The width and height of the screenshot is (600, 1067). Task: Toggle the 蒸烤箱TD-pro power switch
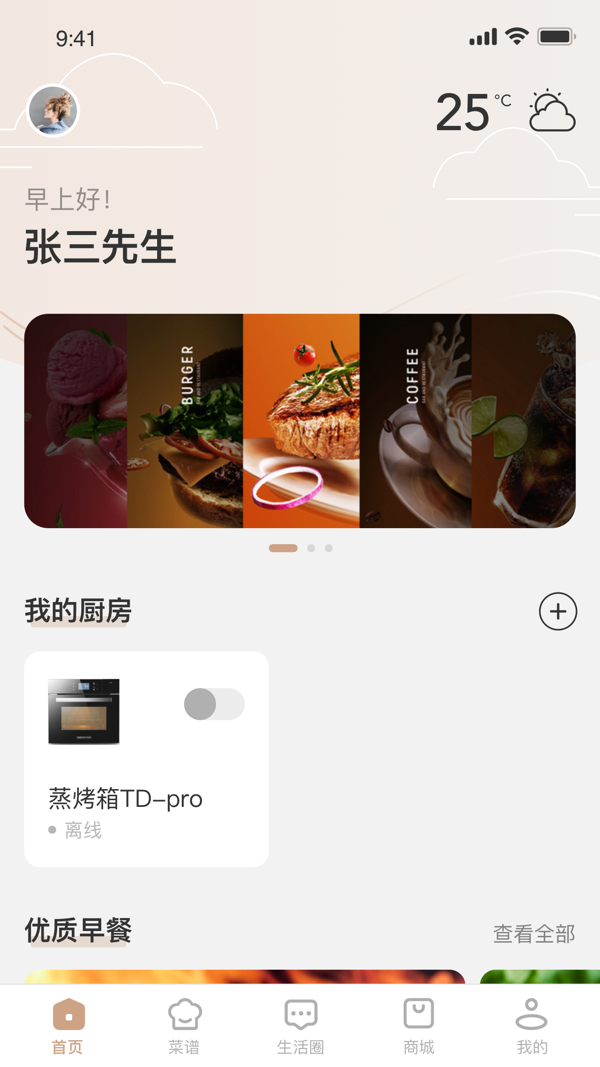pos(214,704)
